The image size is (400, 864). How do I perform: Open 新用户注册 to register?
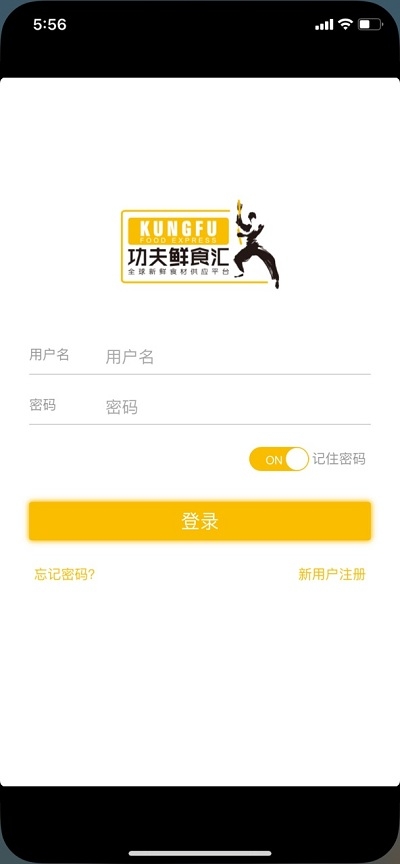click(x=332, y=574)
